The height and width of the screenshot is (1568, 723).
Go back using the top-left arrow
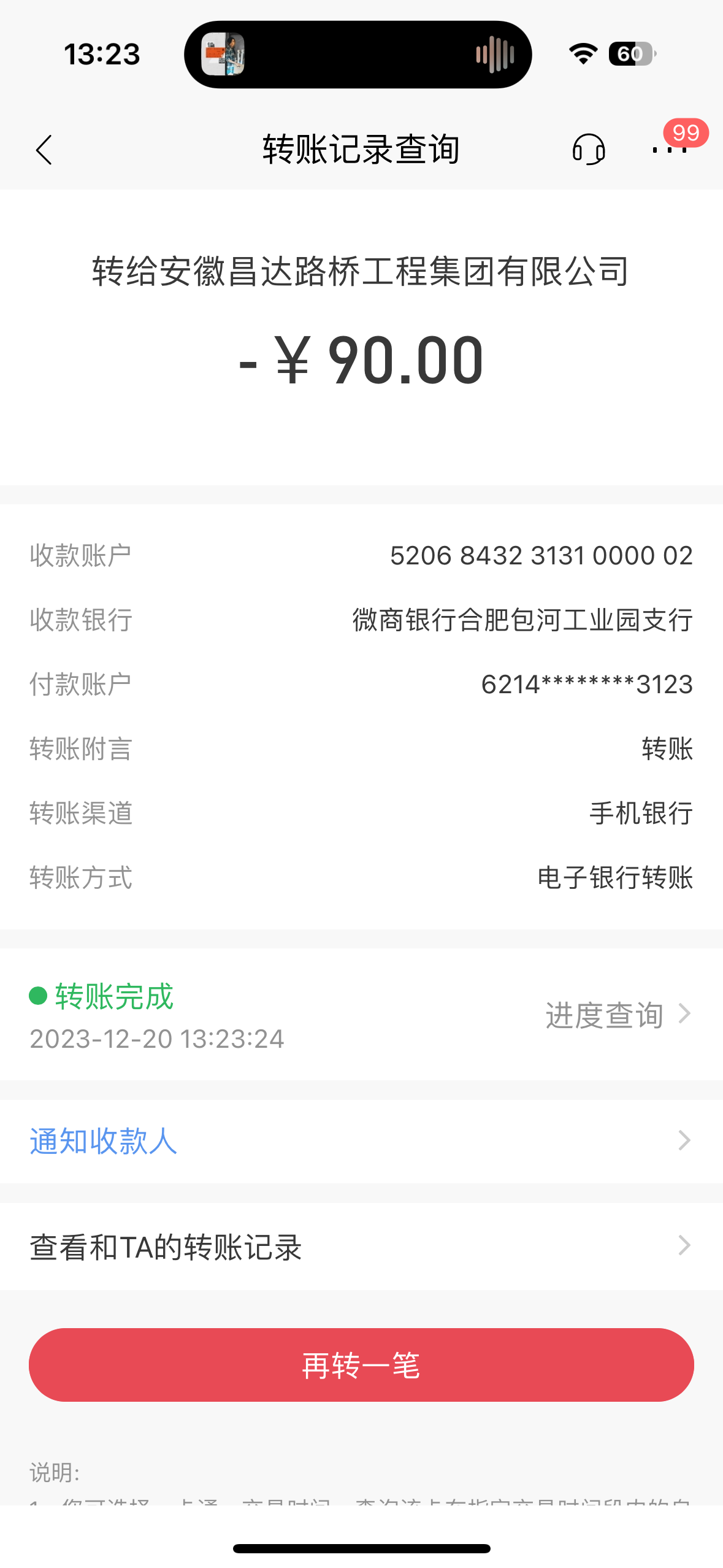44,150
